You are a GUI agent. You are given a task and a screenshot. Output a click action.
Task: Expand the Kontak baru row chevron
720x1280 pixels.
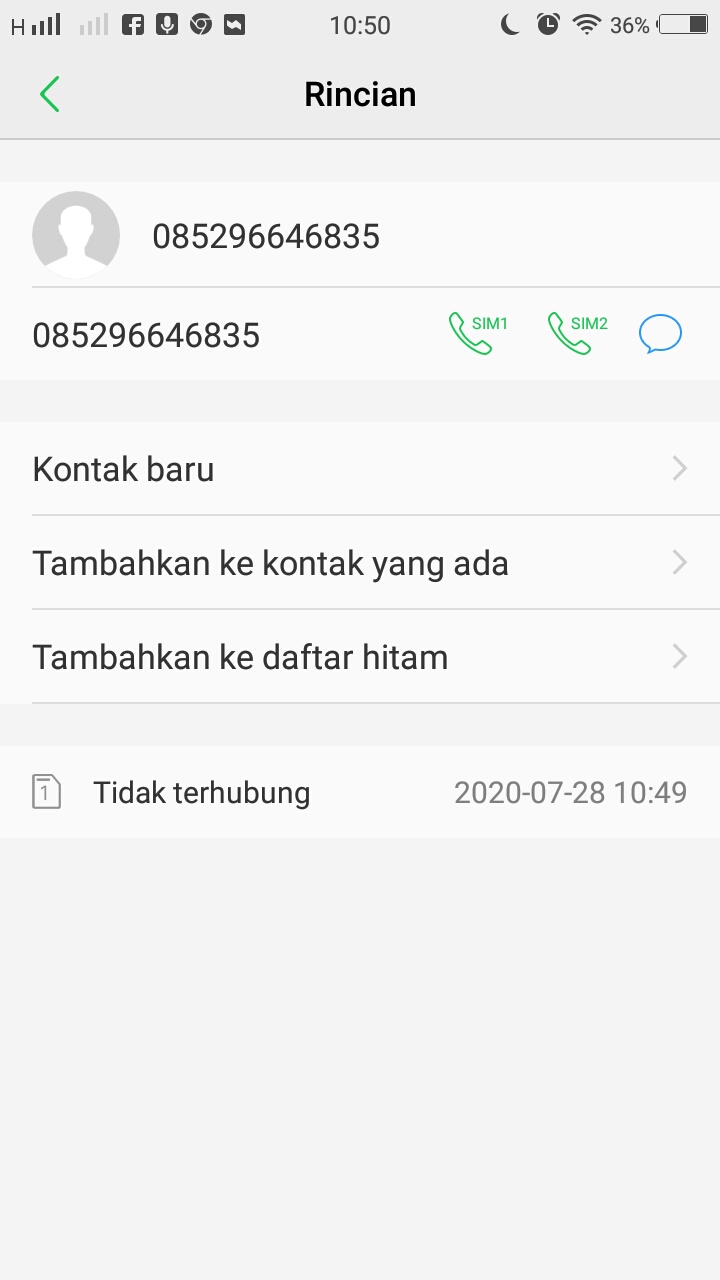click(680, 468)
